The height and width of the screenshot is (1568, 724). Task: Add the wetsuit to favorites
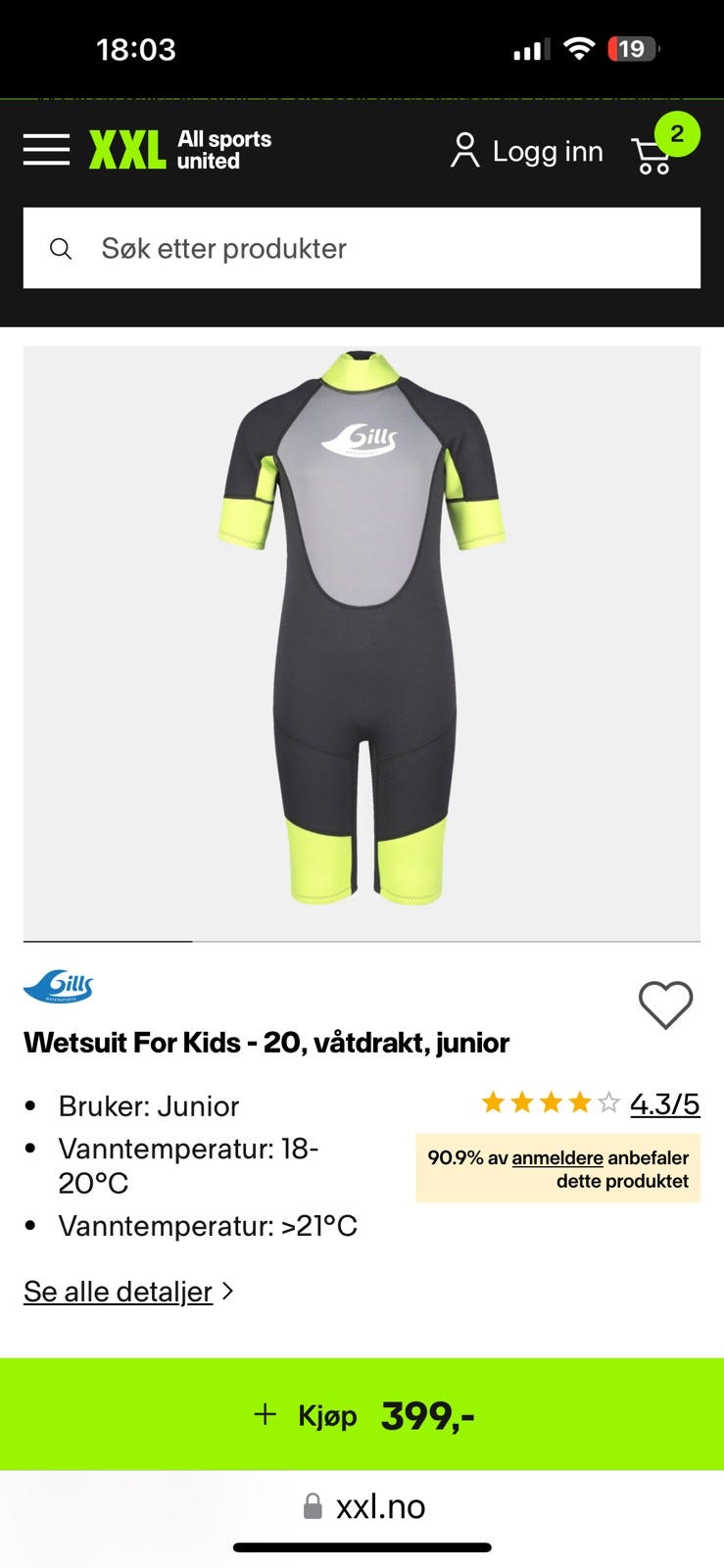tap(665, 1004)
